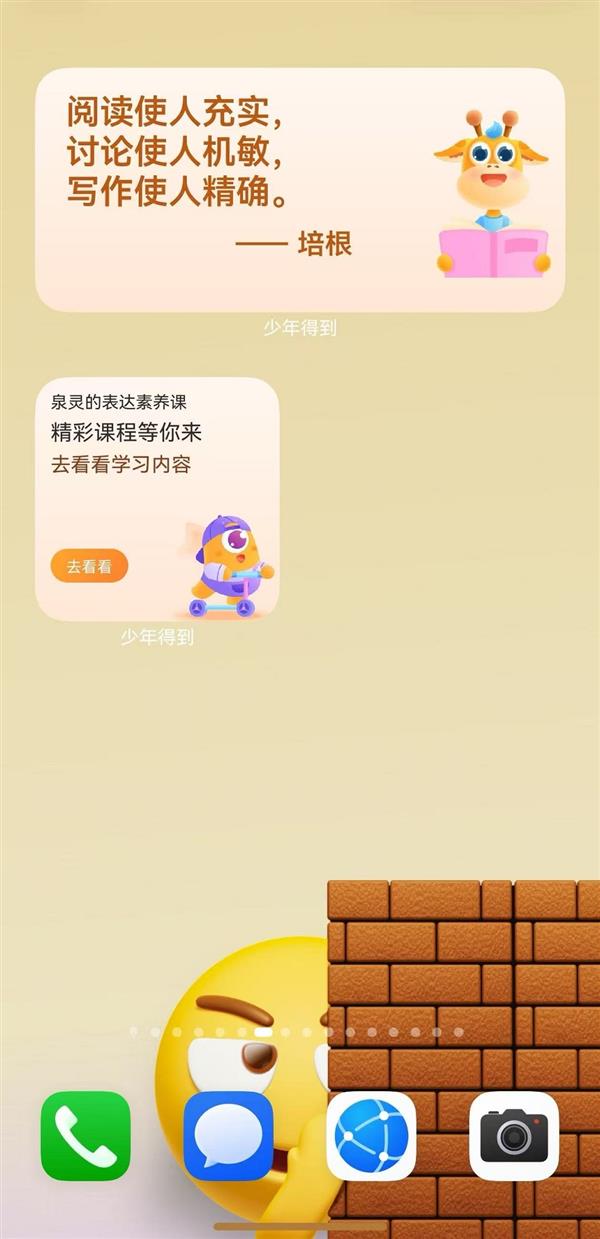Viewport: 600px width, 1239px height.
Task: Tap the home screen page indicator dots
Action: point(295,1031)
